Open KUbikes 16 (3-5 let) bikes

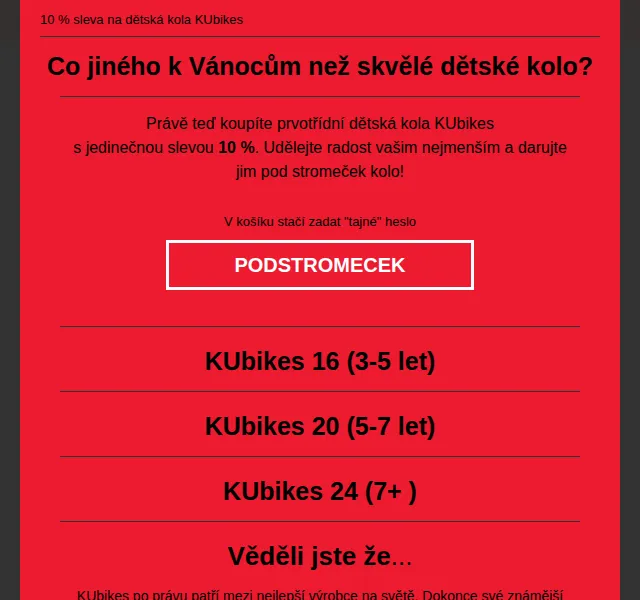pos(320,361)
